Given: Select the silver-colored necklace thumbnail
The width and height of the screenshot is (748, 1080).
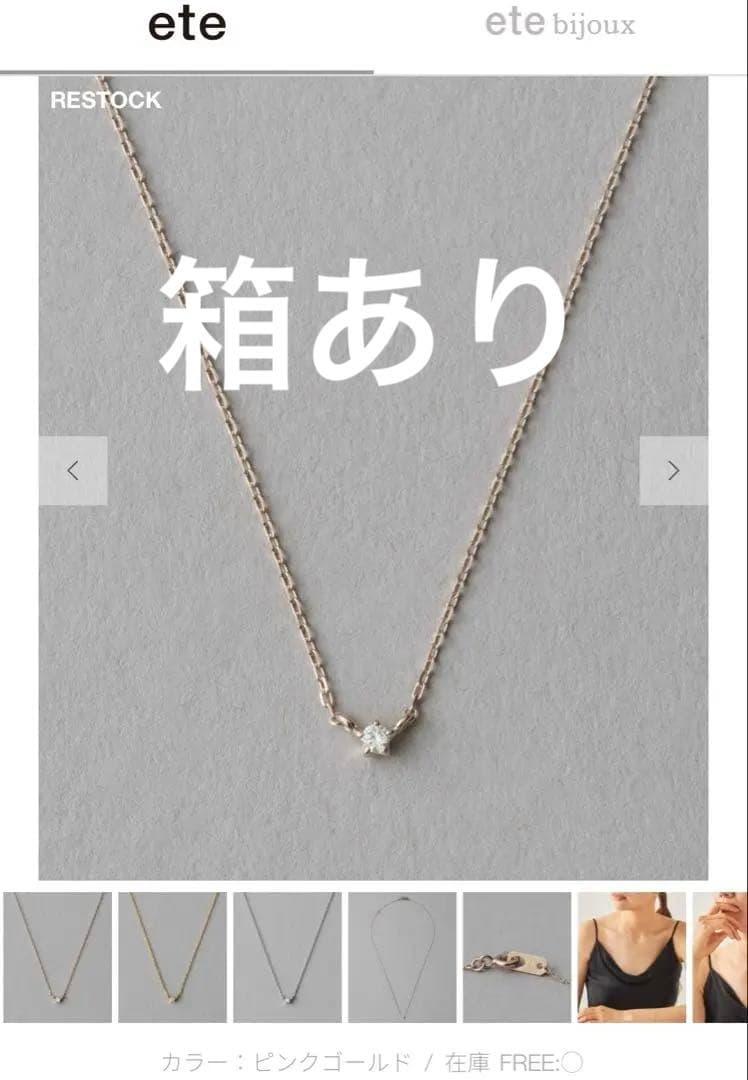Looking at the screenshot, I should point(287,957).
